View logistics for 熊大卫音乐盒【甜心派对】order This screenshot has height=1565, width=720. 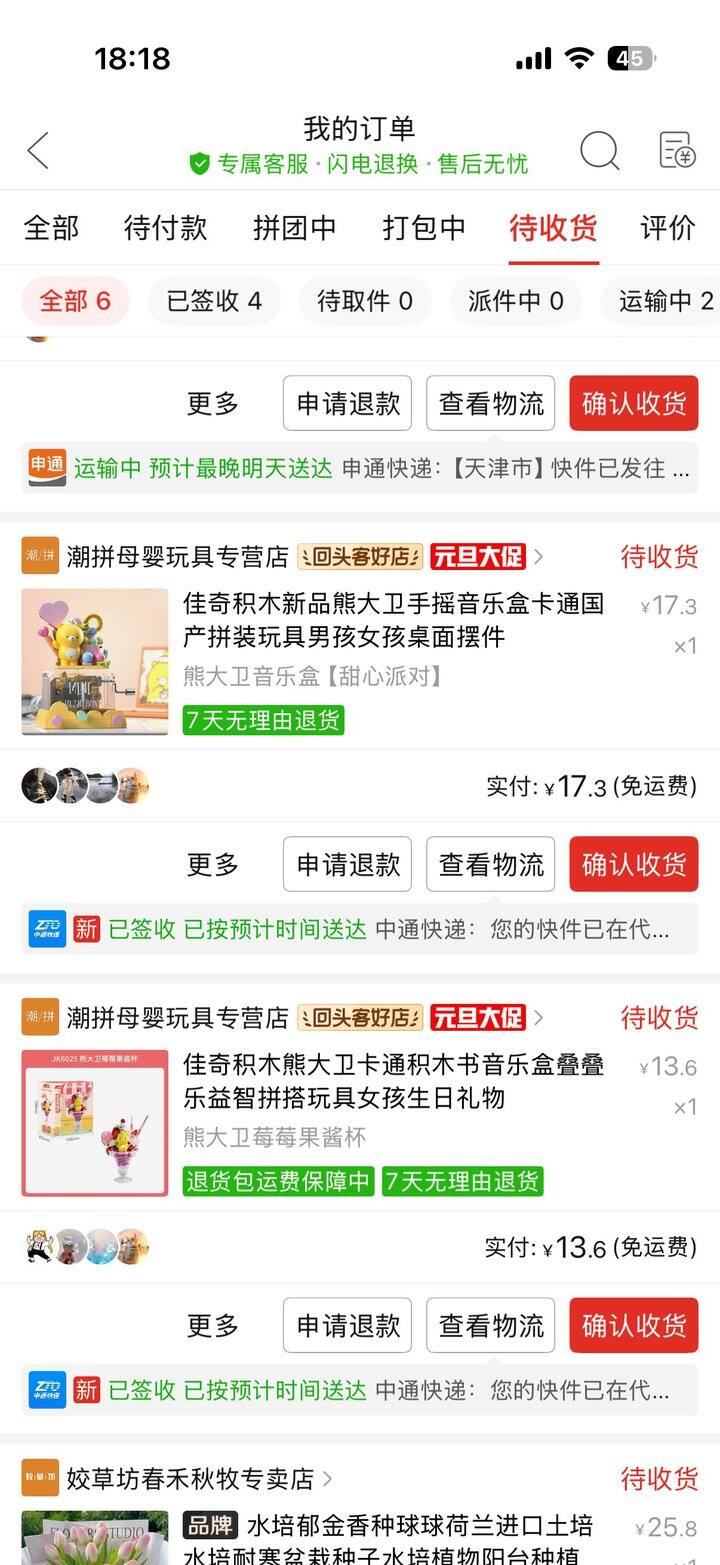click(490, 864)
